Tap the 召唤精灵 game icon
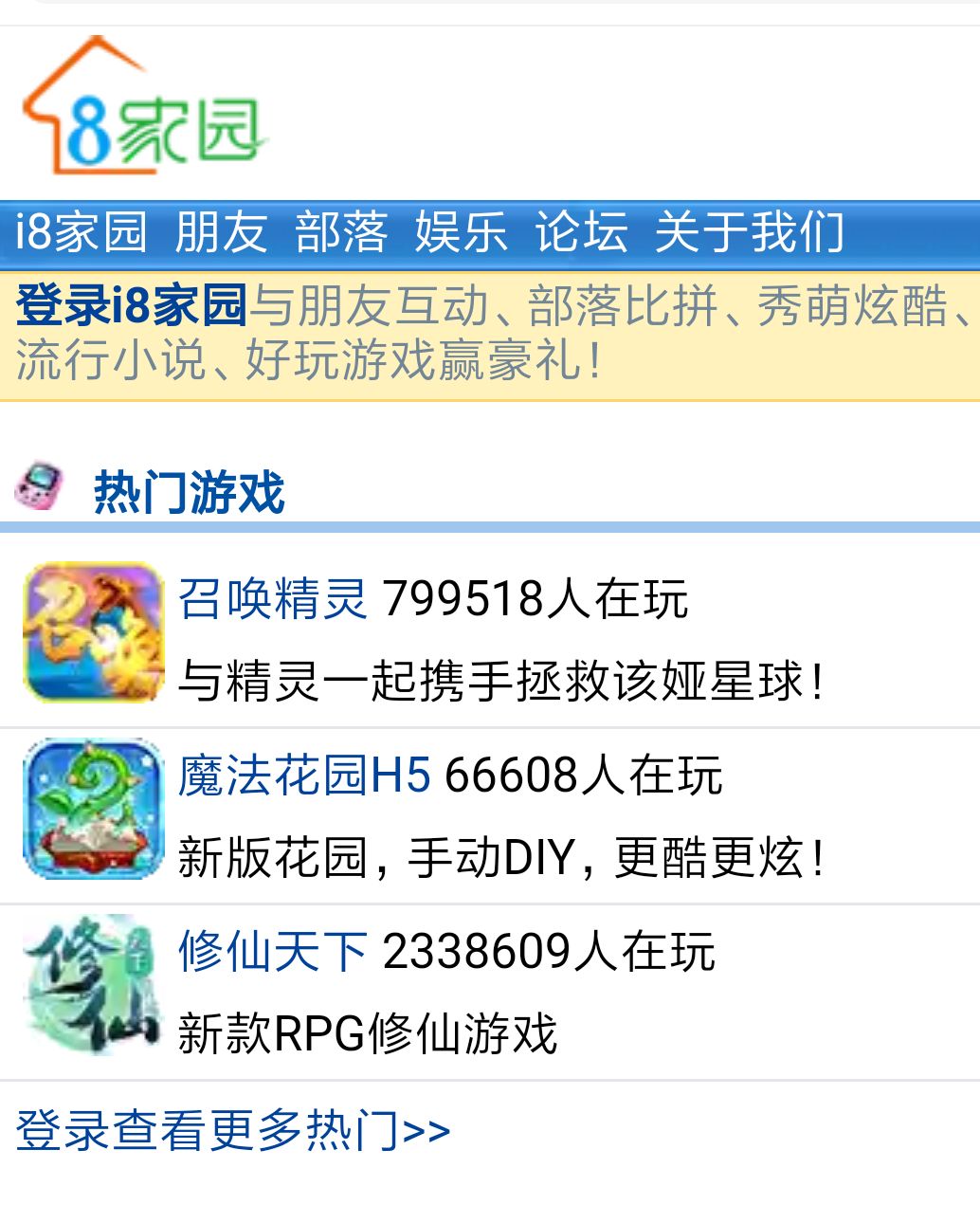 tap(93, 633)
